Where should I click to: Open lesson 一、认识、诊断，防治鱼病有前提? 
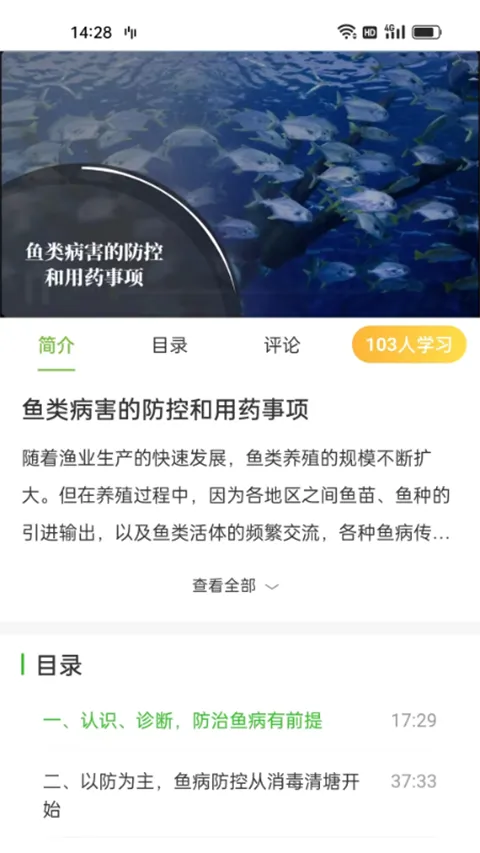pos(240,721)
